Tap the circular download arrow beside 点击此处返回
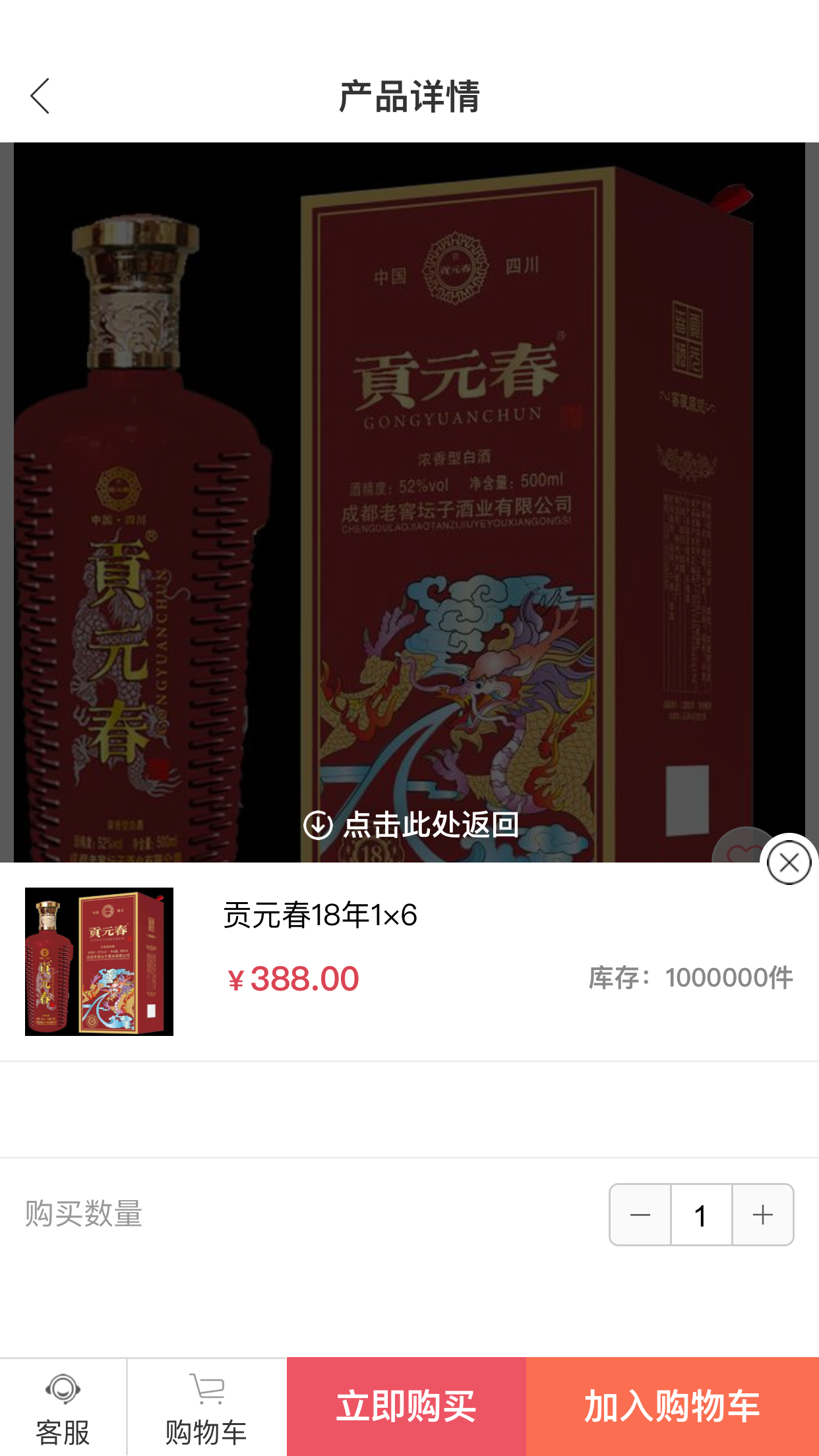The image size is (819, 1456). (317, 826)
